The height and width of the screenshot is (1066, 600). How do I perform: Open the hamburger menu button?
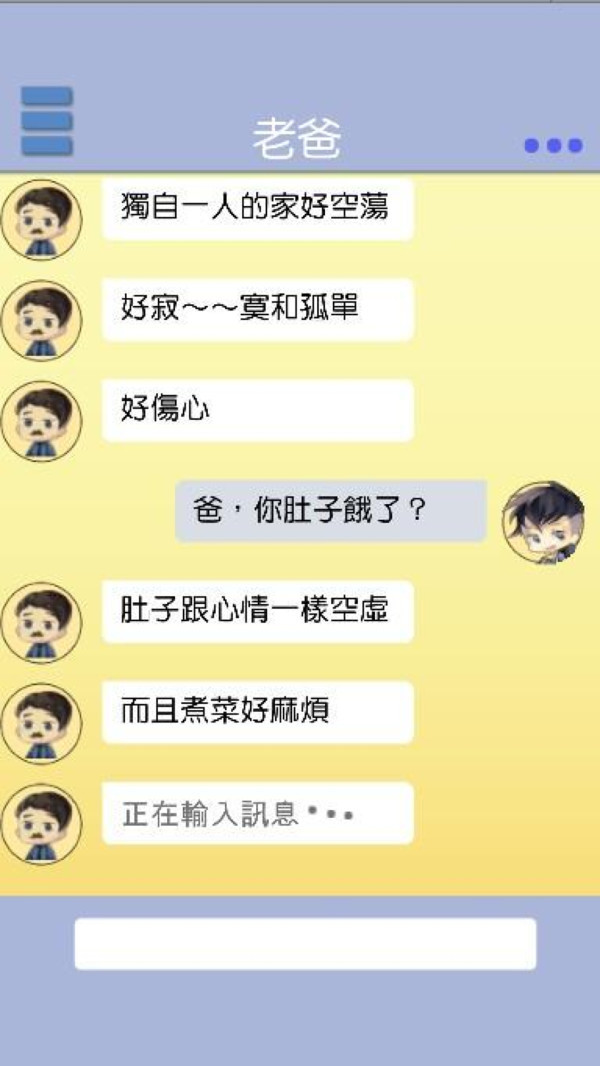46,121
